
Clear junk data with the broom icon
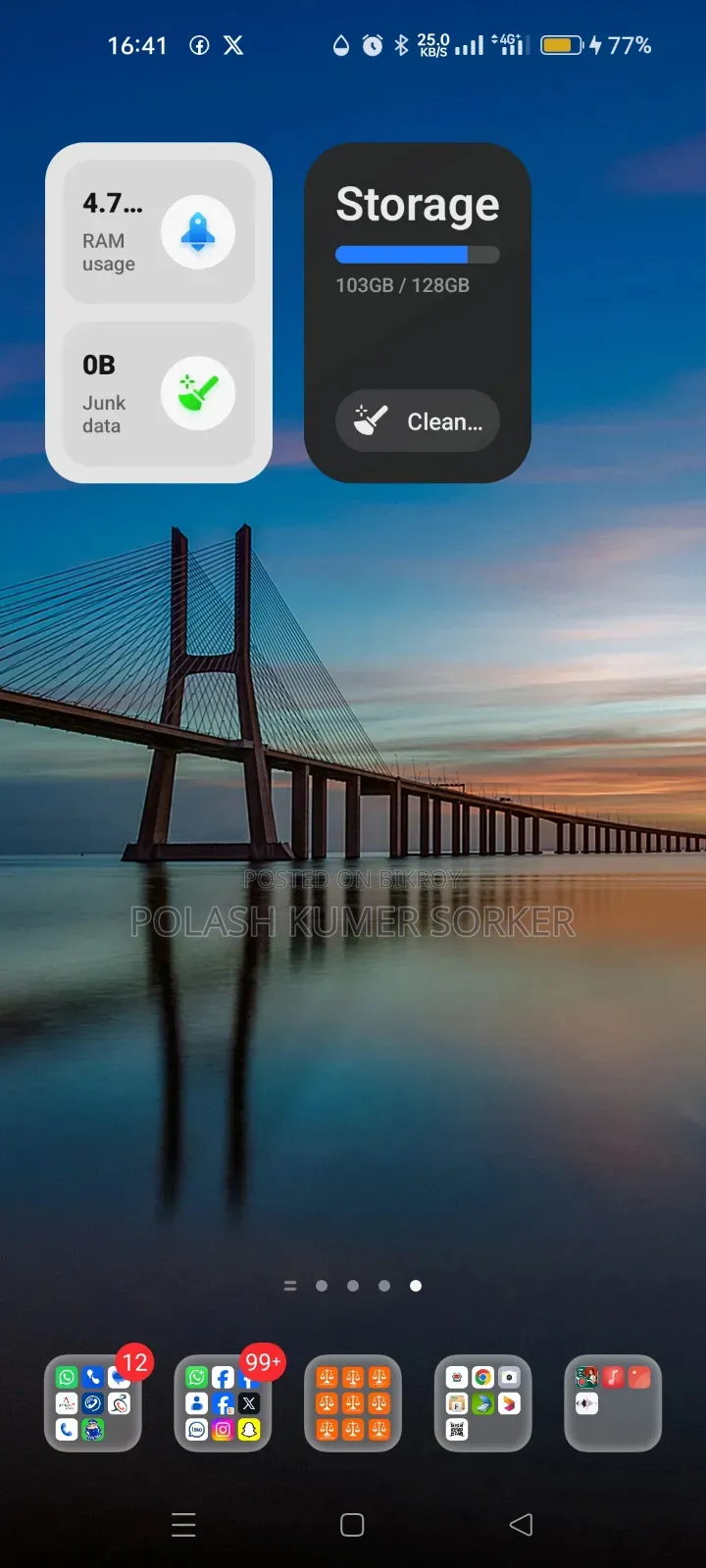198,394
